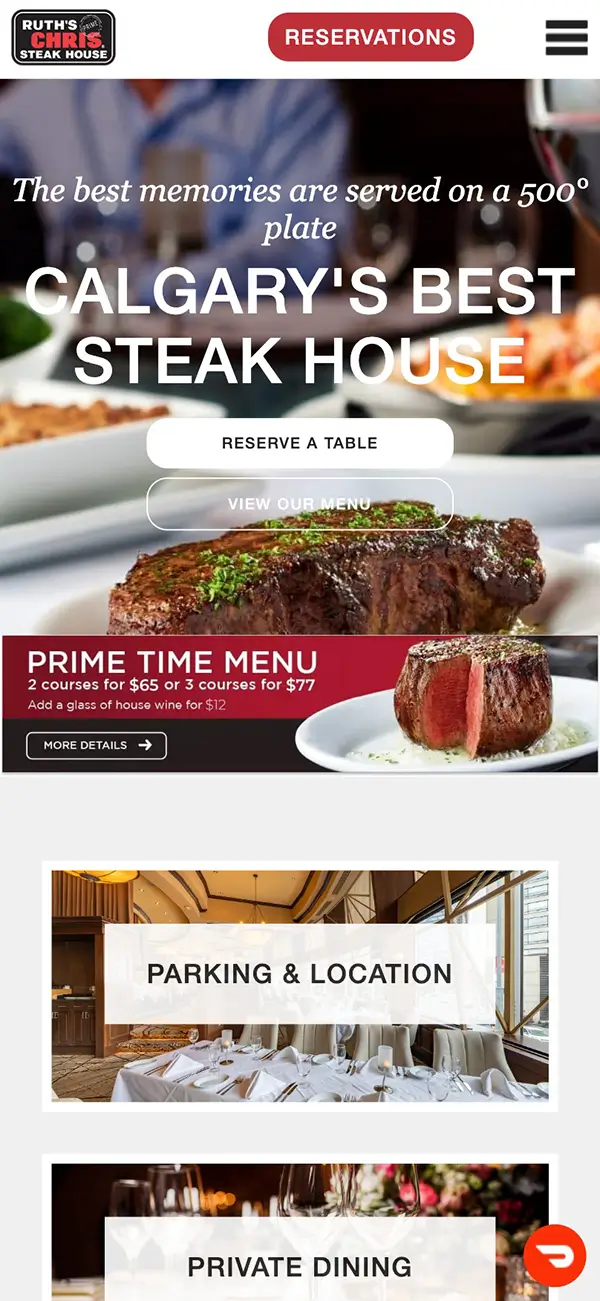
Task: Go to homepage via Ruth's Chris logo
Action: point(63,38)
